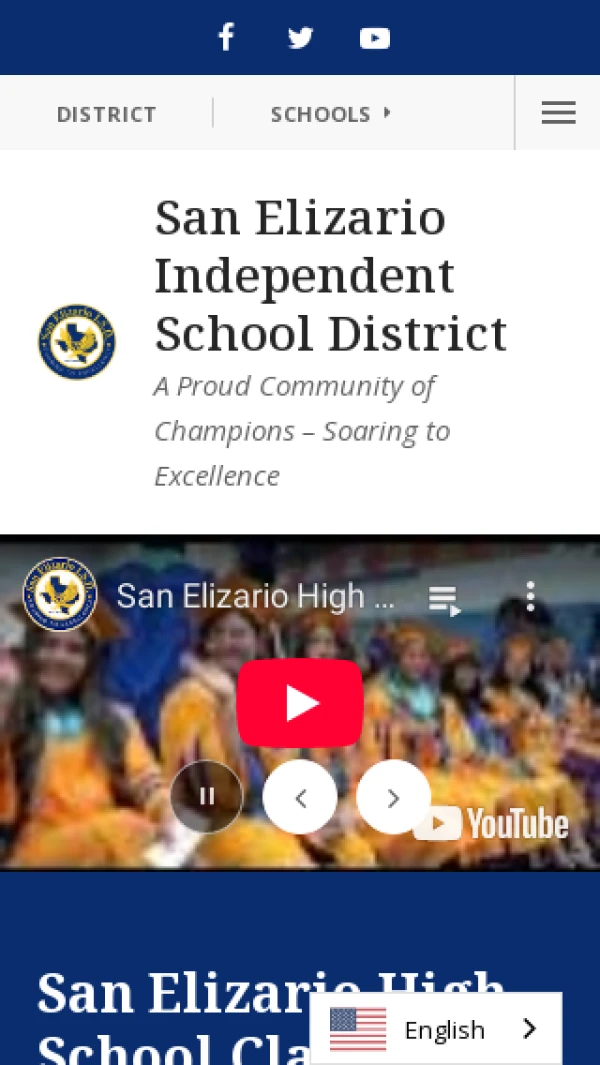600x1065 pixels.
Task: Select the District link
Action: 106,114
